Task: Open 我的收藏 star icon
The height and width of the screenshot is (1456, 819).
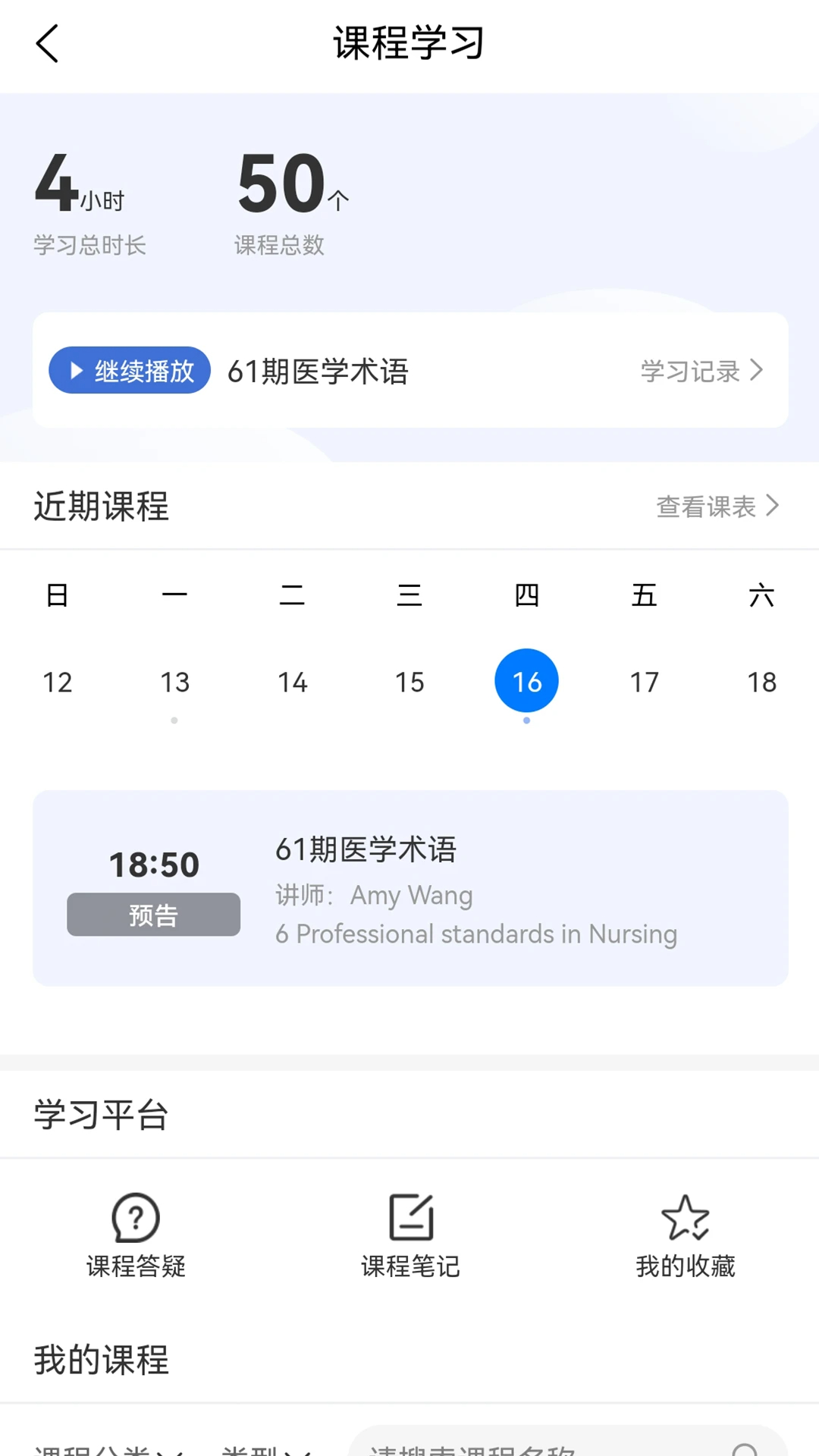Action: click(x=685, y=1217)
